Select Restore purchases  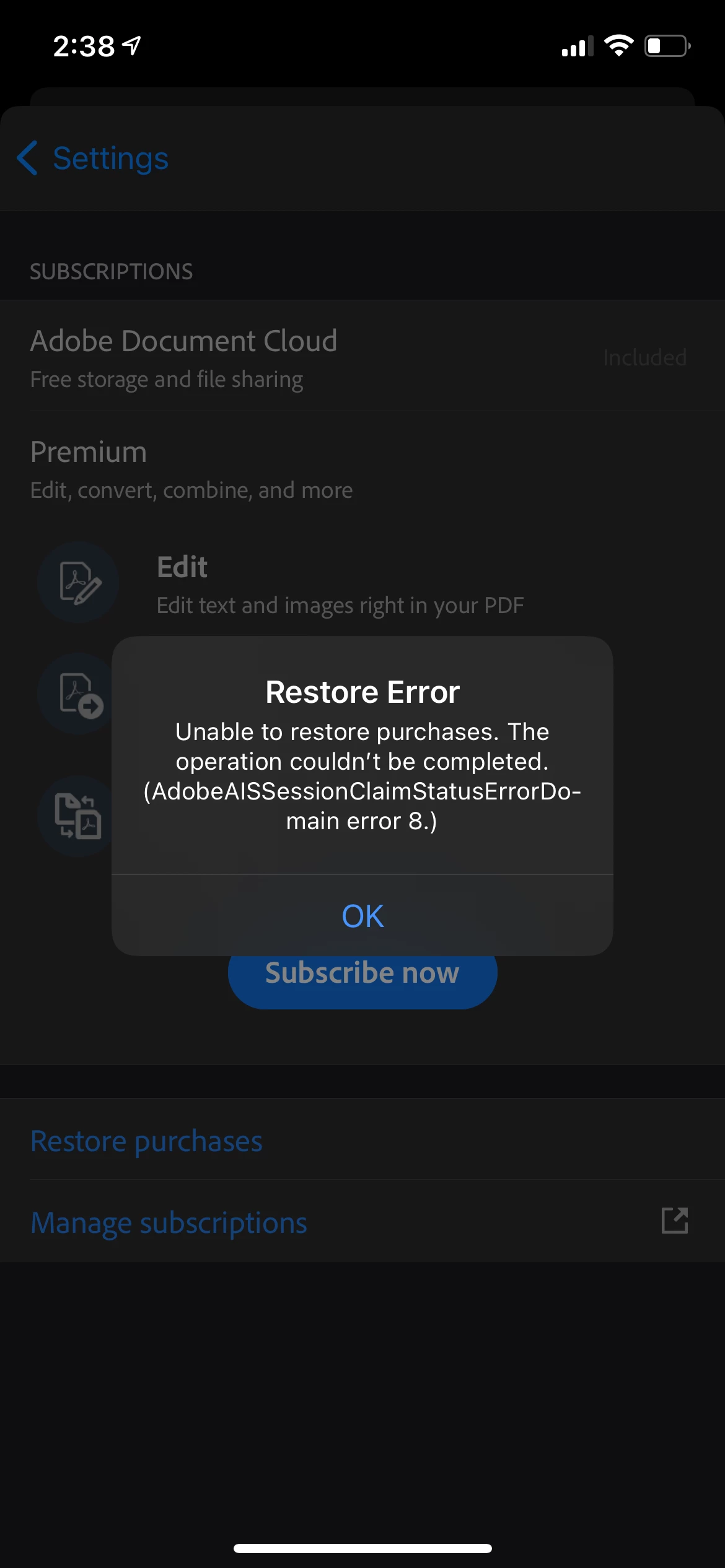147,1141
